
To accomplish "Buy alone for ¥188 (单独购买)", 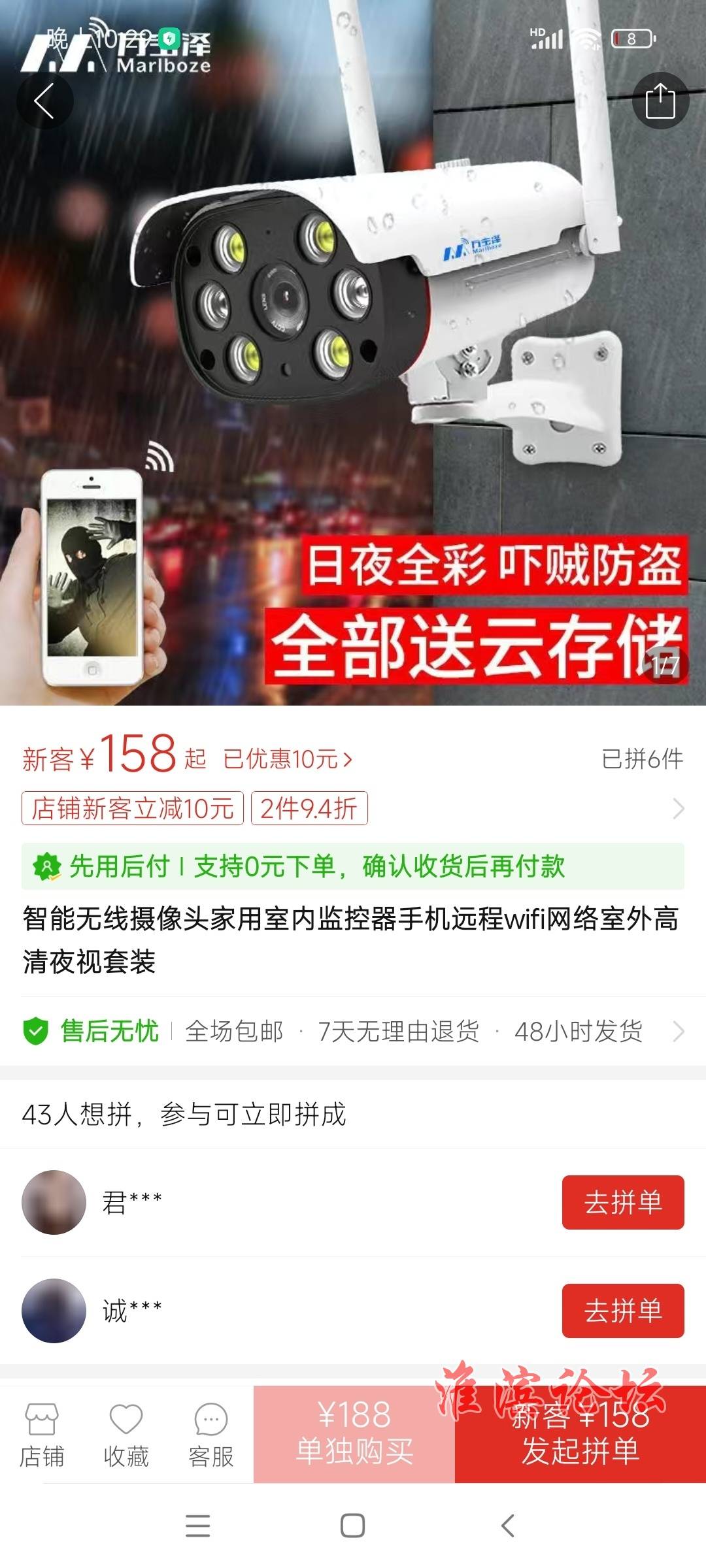I will [354, 1434].
